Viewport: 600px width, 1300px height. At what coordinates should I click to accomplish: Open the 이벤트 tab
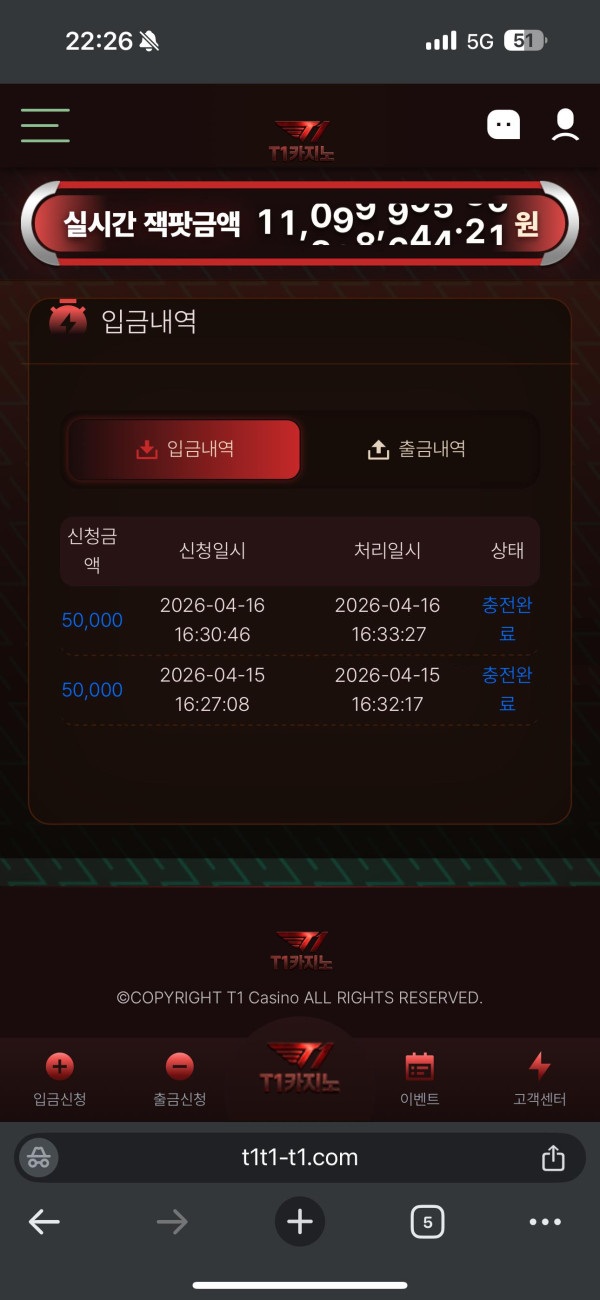click(x=419, y=1079)
